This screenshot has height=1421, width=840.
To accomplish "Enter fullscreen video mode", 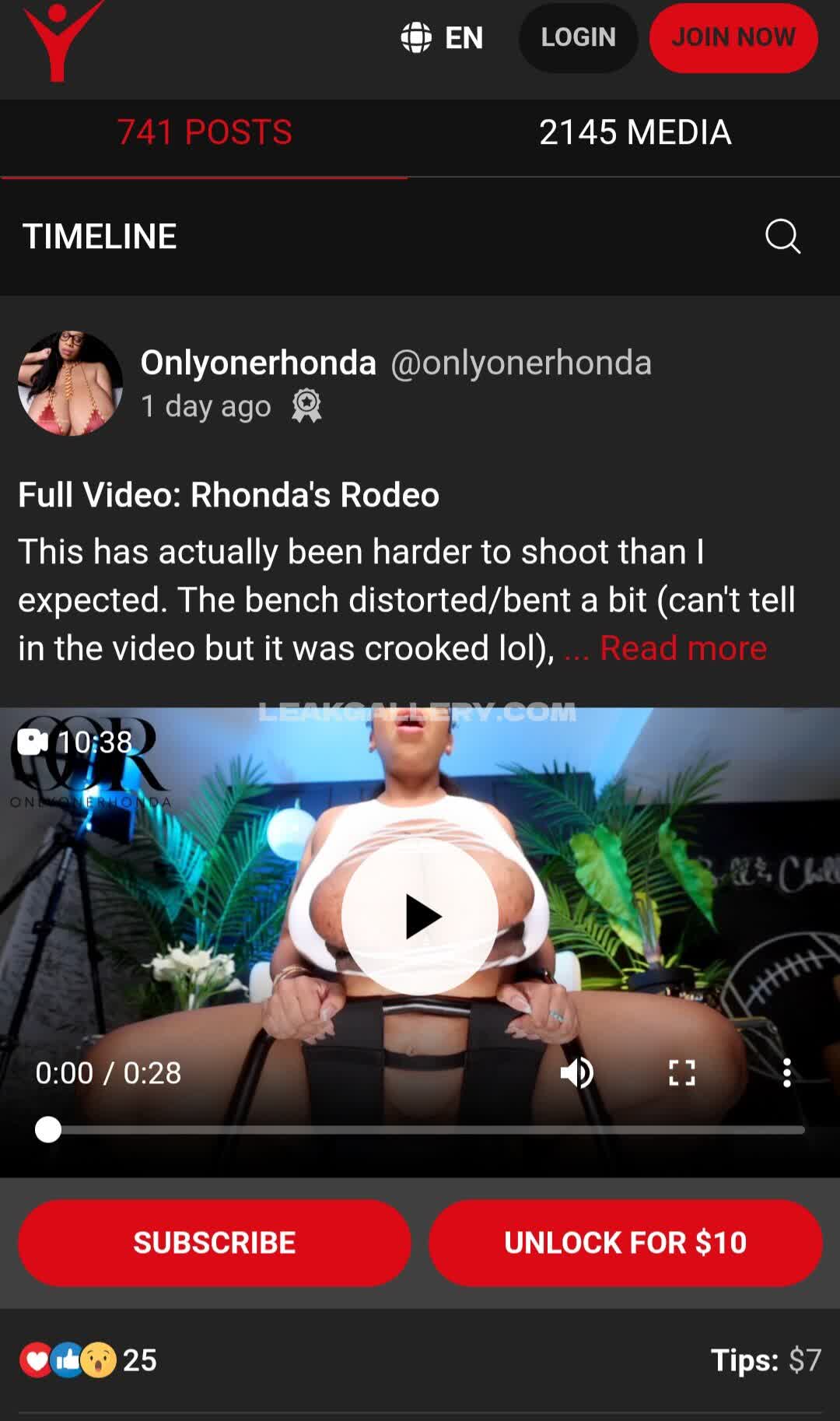I will pyautogui.click(x=681, y=1072).
